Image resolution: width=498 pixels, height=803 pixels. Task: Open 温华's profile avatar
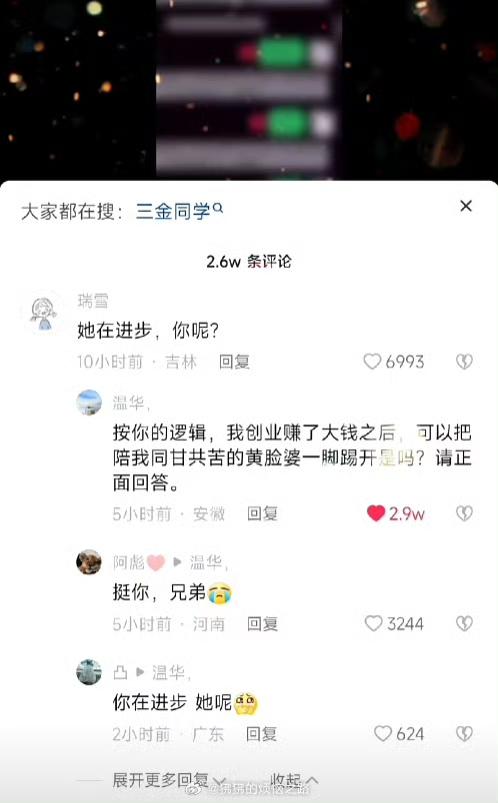click(x=89, y=402)
